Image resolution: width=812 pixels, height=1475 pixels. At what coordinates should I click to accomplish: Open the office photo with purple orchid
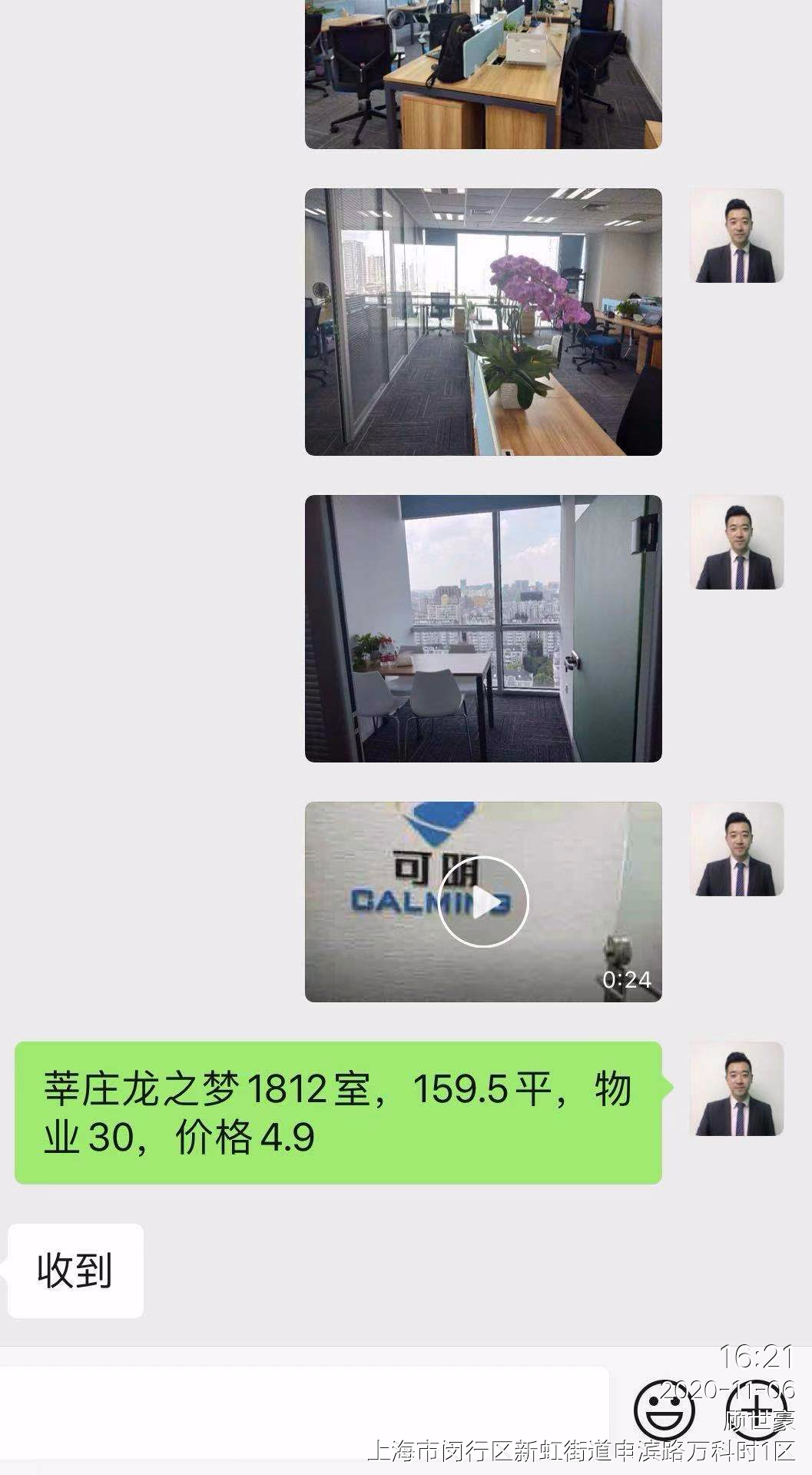483,322
